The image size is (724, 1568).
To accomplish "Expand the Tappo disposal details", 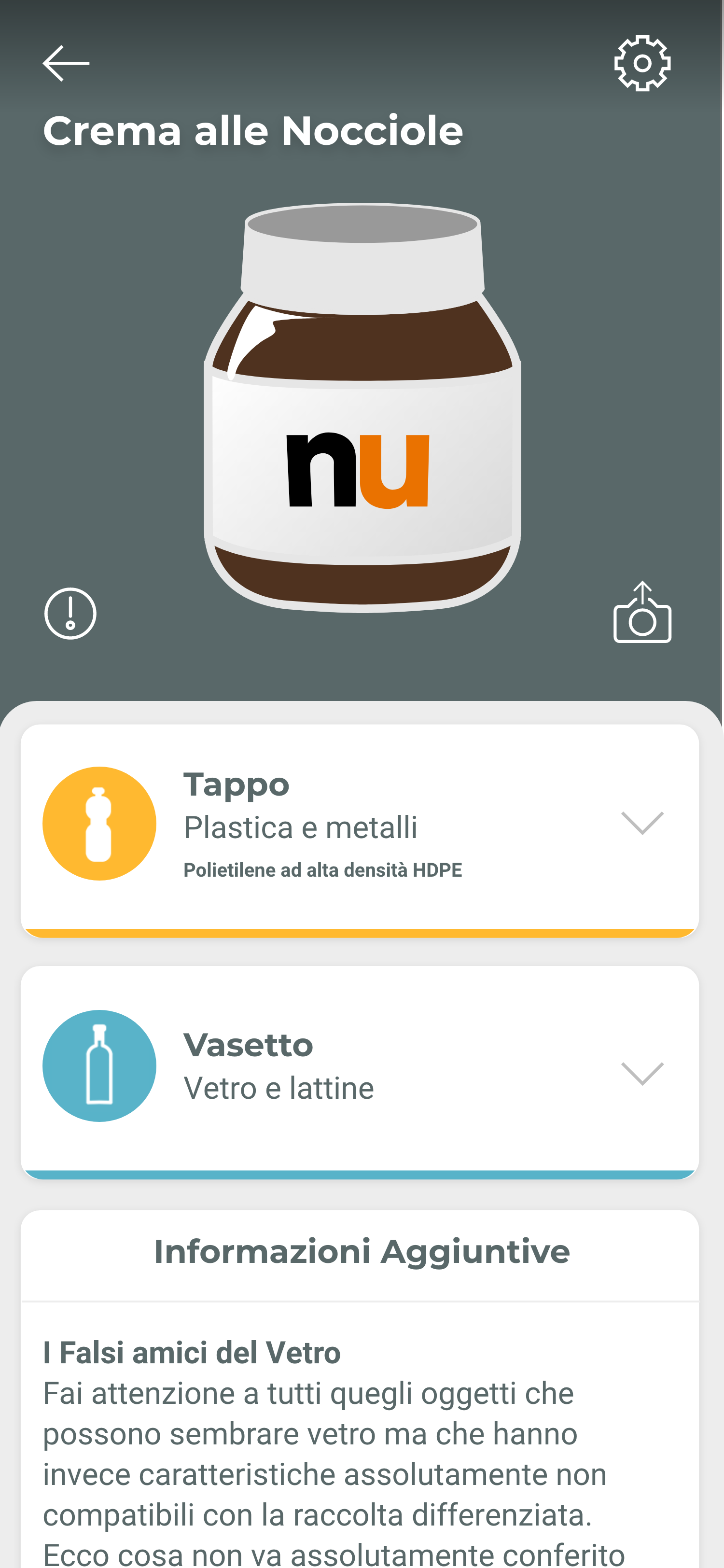I will tap(642, 823).
